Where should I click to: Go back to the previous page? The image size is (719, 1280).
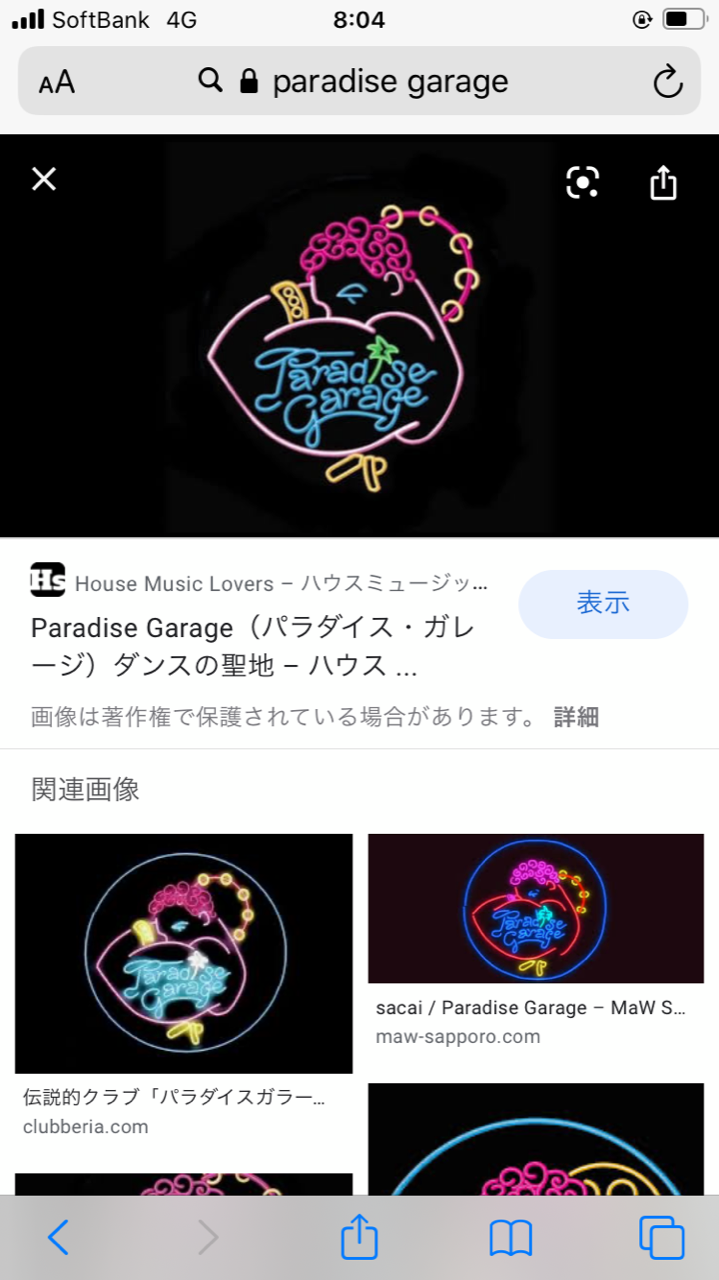click(x=58, y=1238)
